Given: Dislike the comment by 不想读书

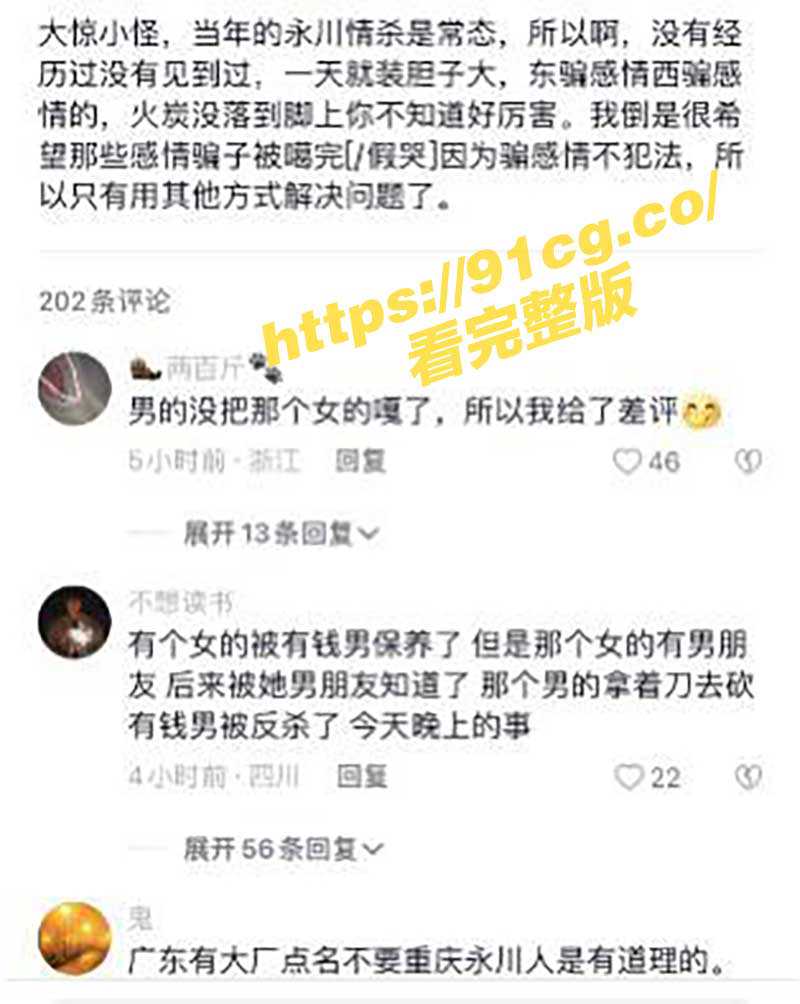Looking at the screenshot, I should click(x=748, y=776).
